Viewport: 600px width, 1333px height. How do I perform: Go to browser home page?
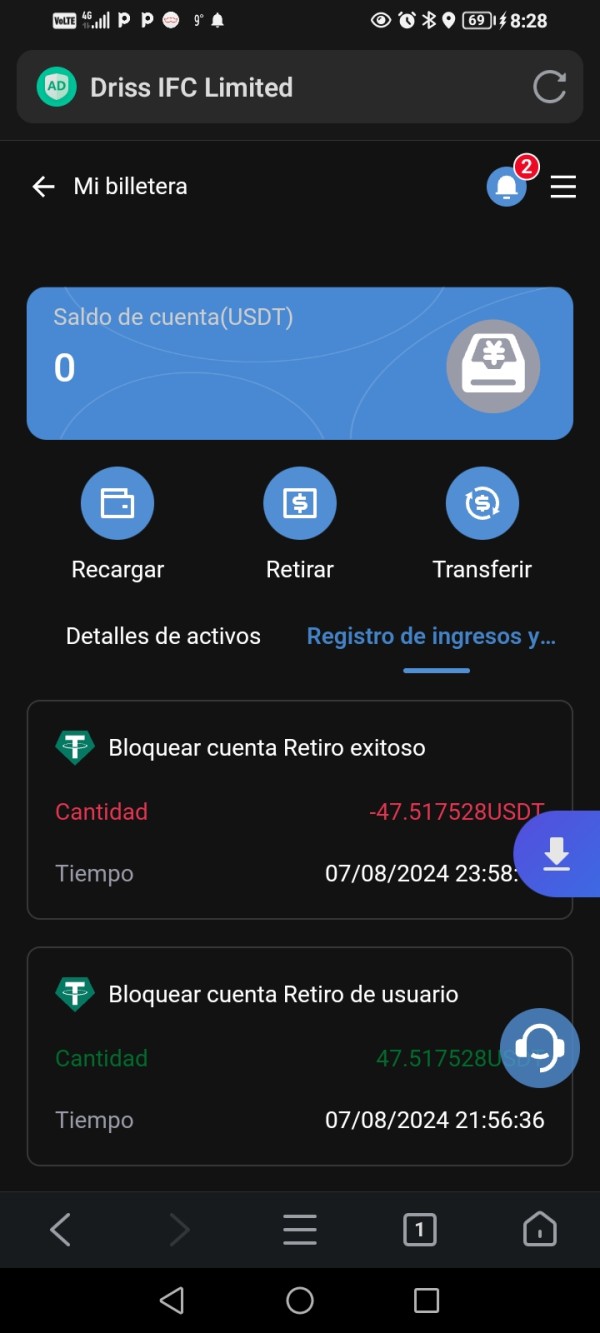coord(540,1229)
